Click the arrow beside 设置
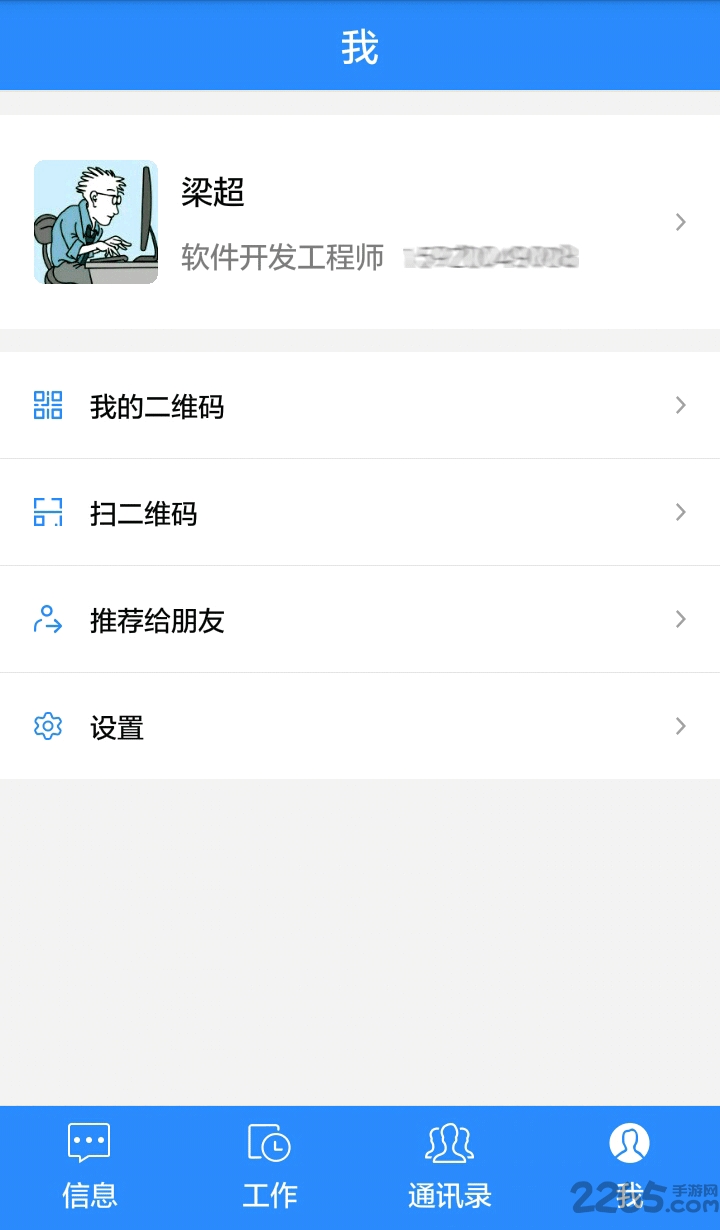This screenshot has width=720, height=1230. (x=681, y=727)
